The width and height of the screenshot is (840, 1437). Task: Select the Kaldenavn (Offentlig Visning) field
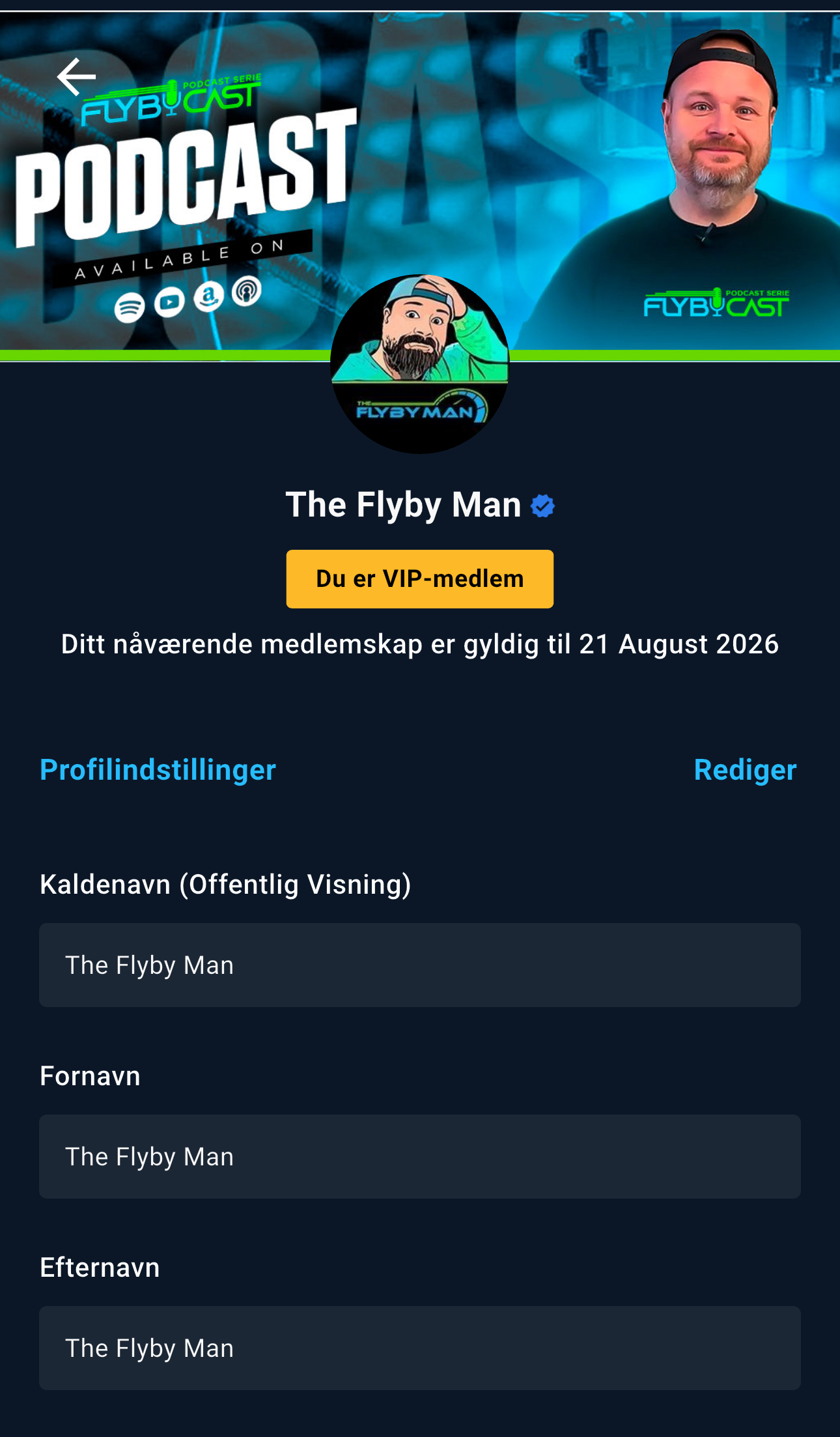[419, 965]
